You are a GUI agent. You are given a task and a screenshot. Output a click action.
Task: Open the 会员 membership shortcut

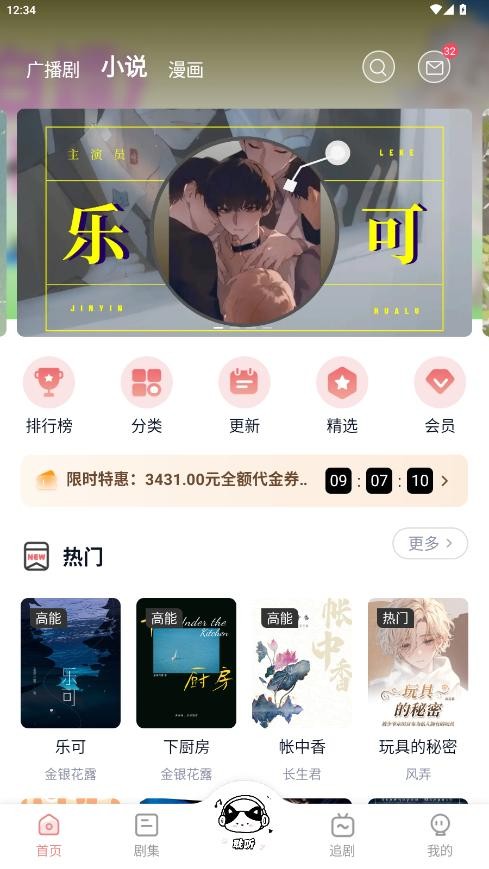point(440,396)
